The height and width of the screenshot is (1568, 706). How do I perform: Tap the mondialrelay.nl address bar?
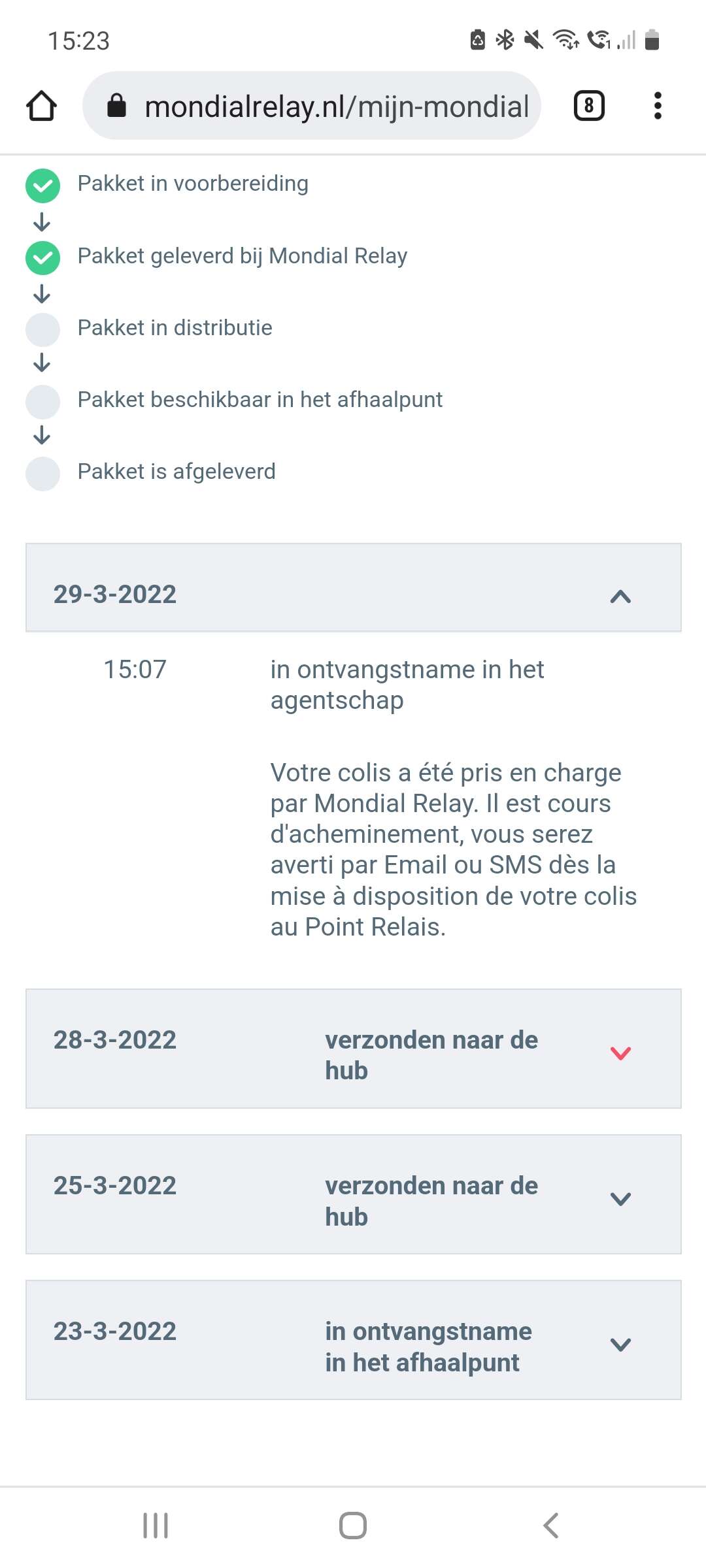point(312,106)
